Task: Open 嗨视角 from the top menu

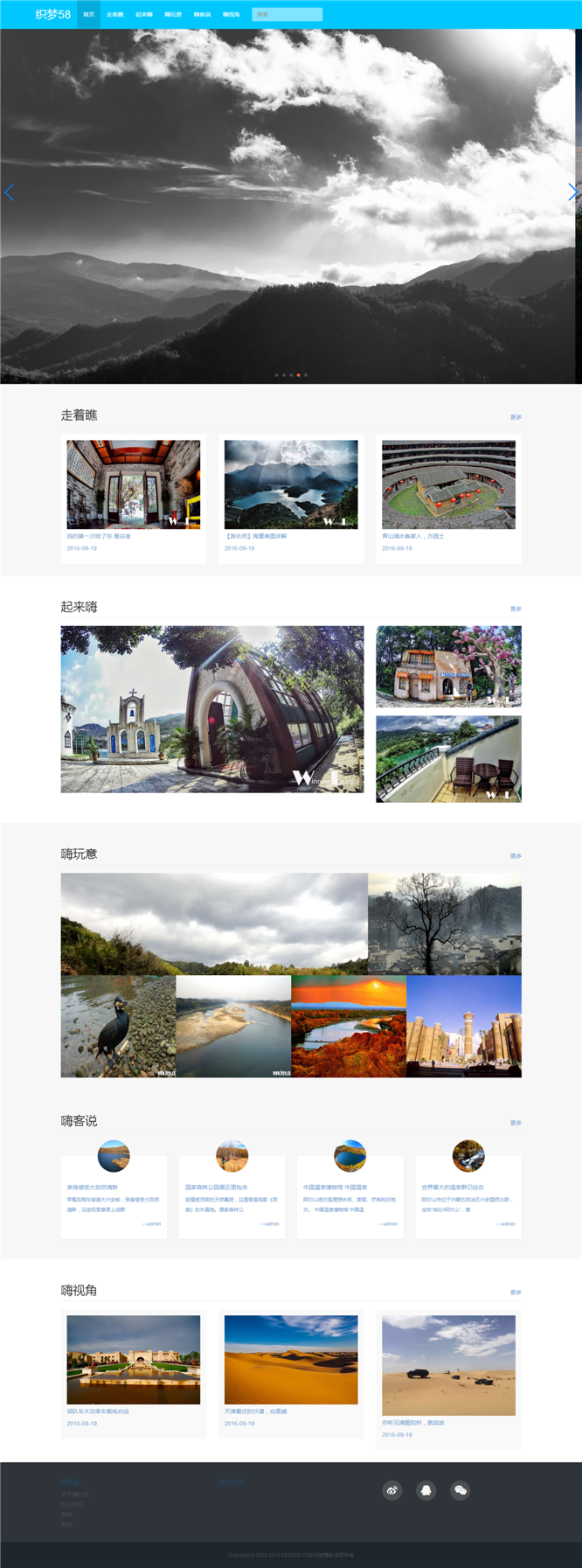Action: pos(231,14)
